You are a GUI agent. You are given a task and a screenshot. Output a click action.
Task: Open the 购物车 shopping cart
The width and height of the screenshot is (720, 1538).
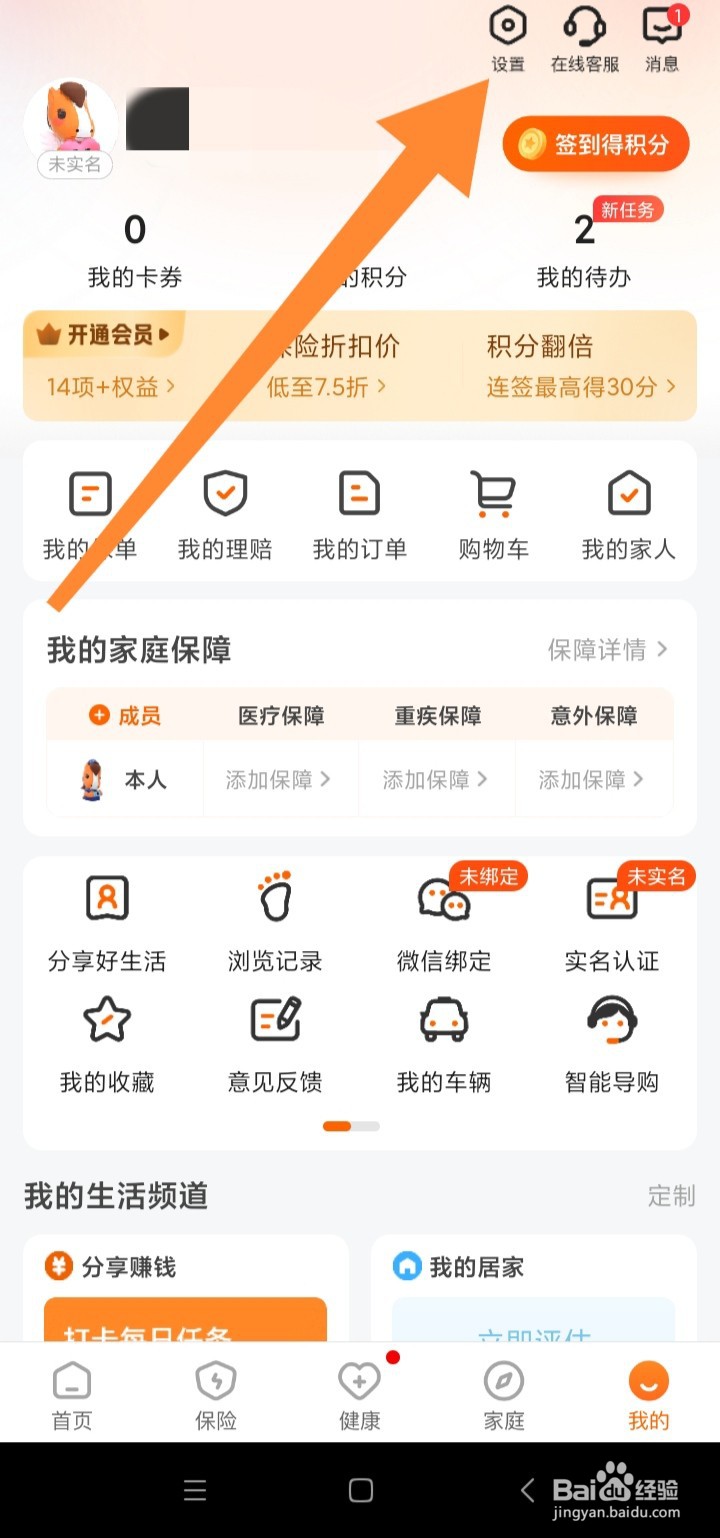pyautogui.click(x=493, y=512)
